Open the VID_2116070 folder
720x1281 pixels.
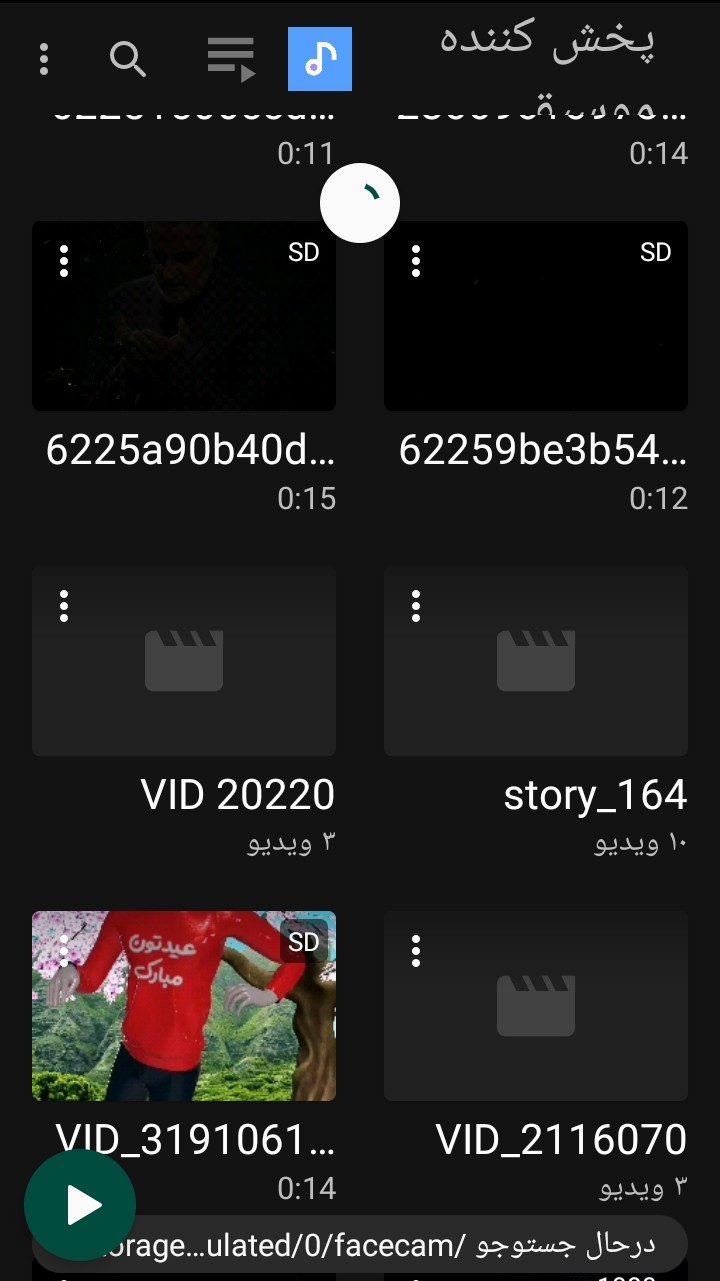pos(536,1005)
